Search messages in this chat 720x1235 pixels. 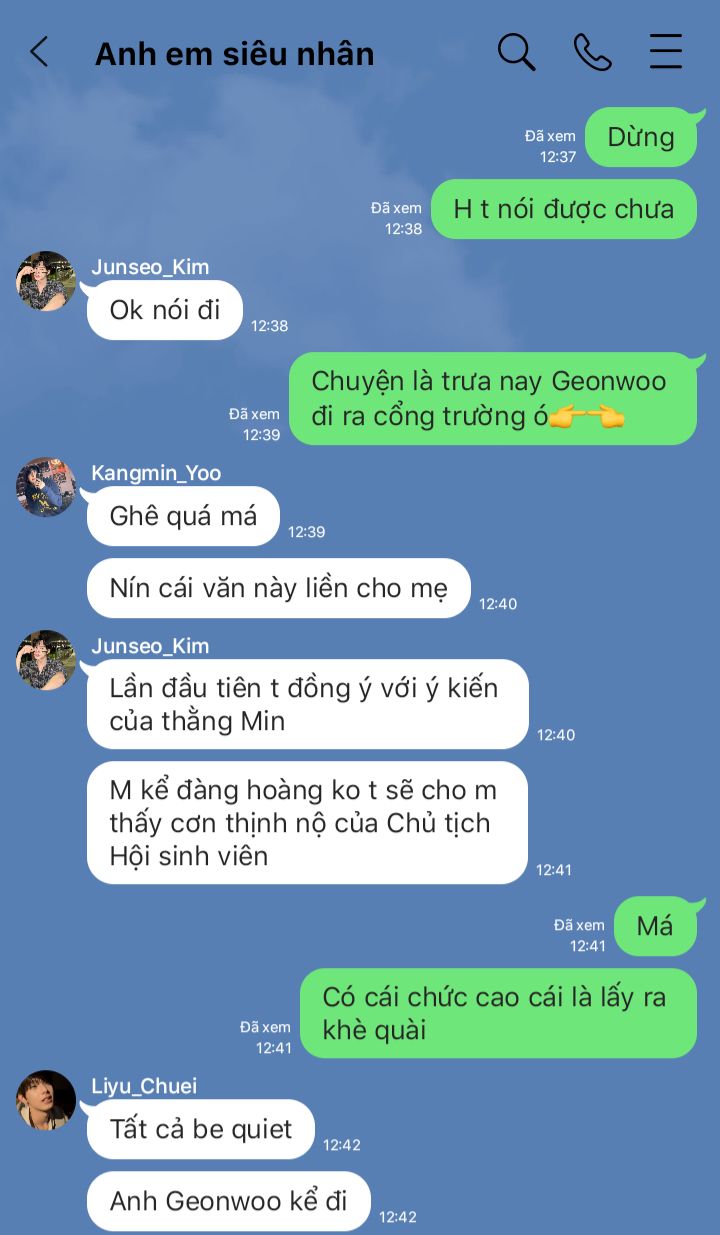pos(516,52)
